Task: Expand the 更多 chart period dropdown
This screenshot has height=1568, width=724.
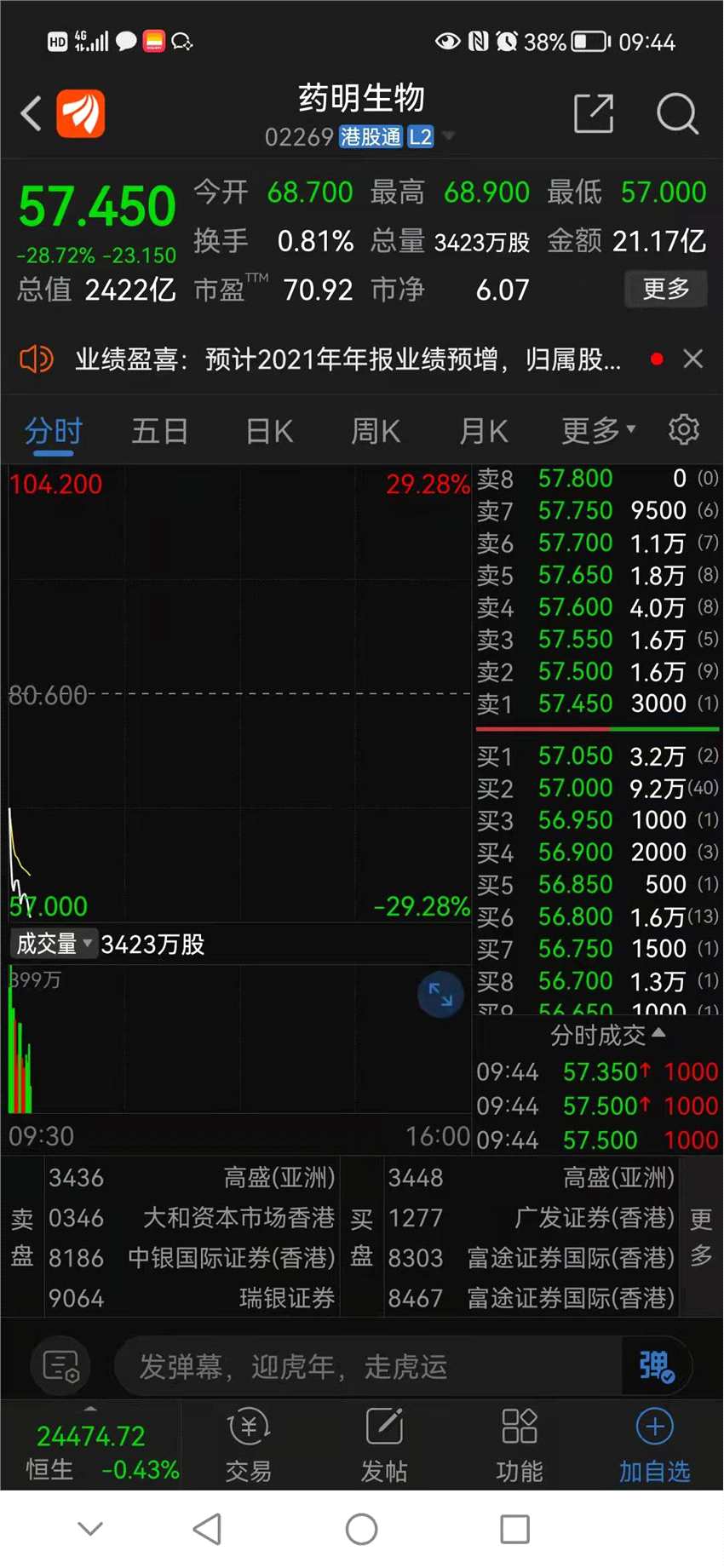Action: click(598, 431)
